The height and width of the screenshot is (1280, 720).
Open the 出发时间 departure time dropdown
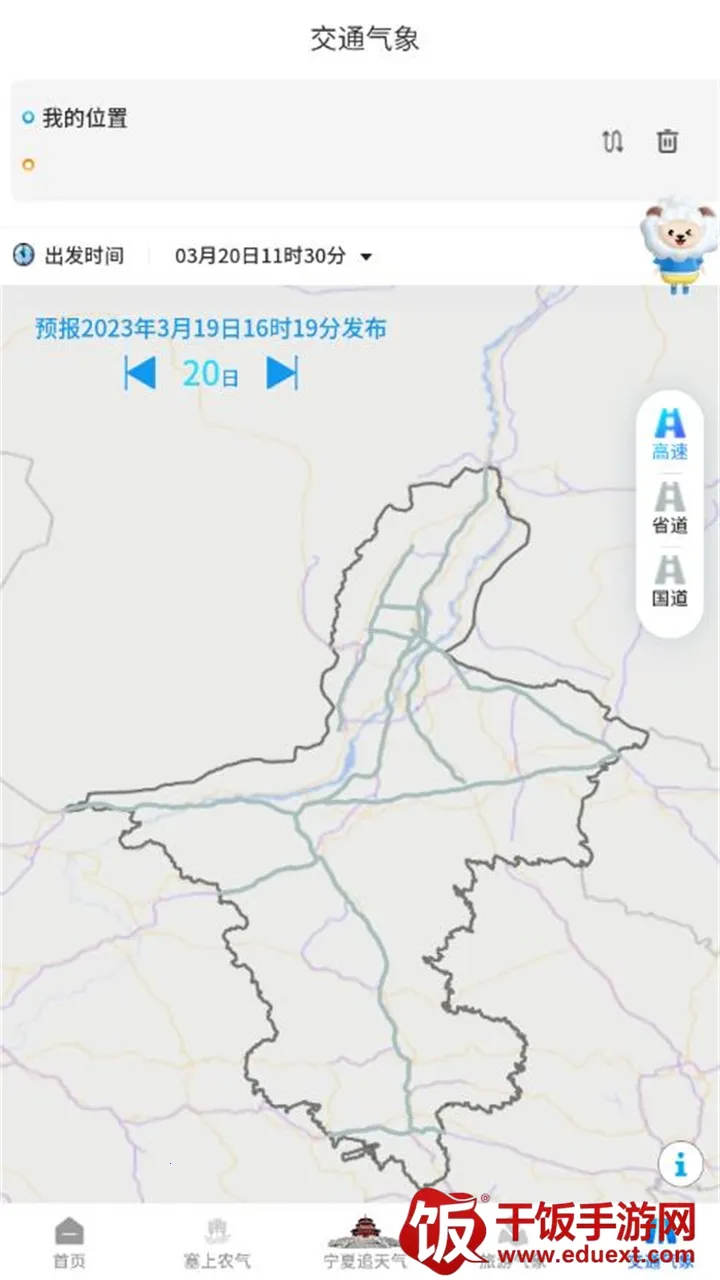272,256
